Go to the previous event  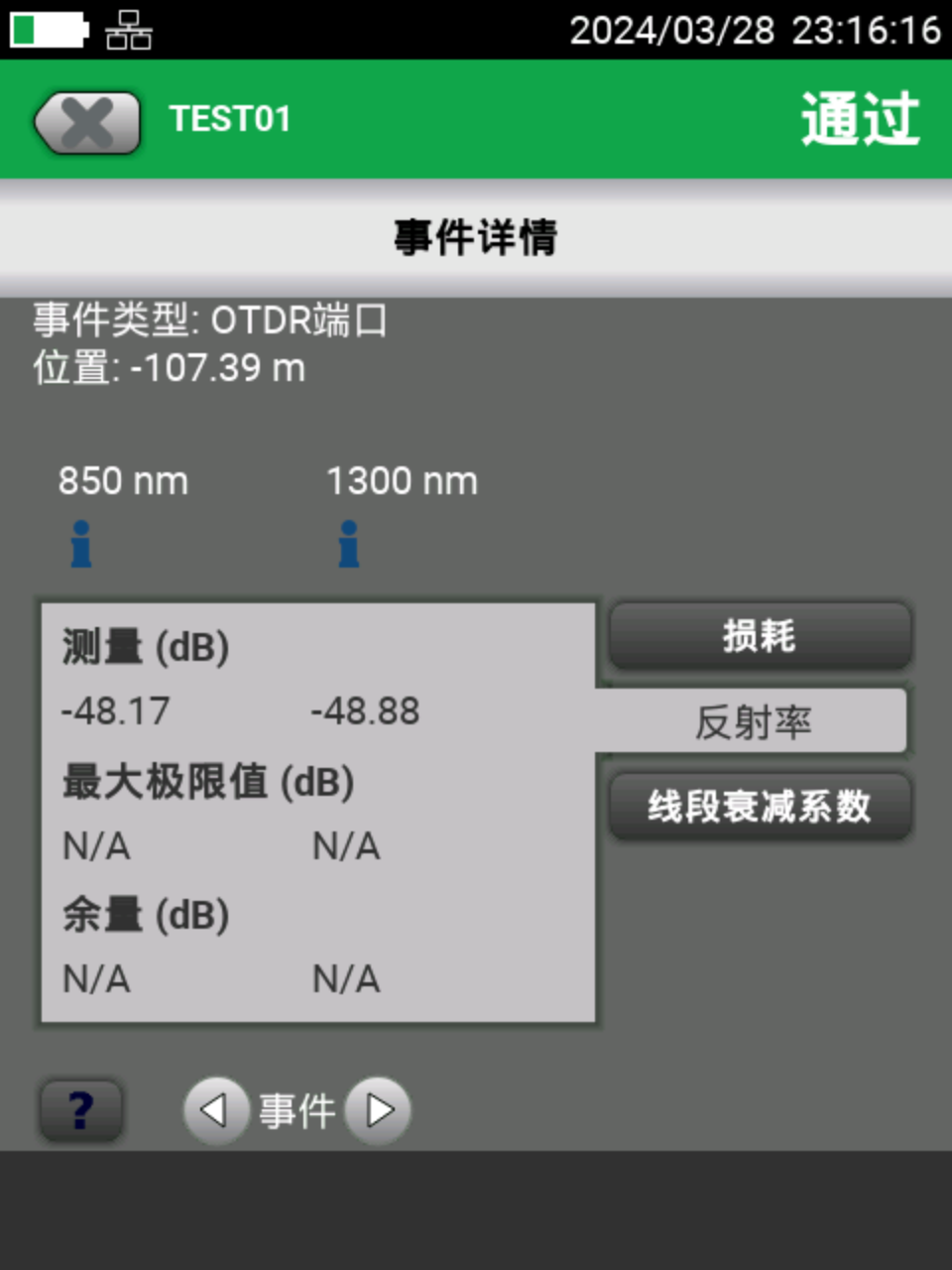214,1110
